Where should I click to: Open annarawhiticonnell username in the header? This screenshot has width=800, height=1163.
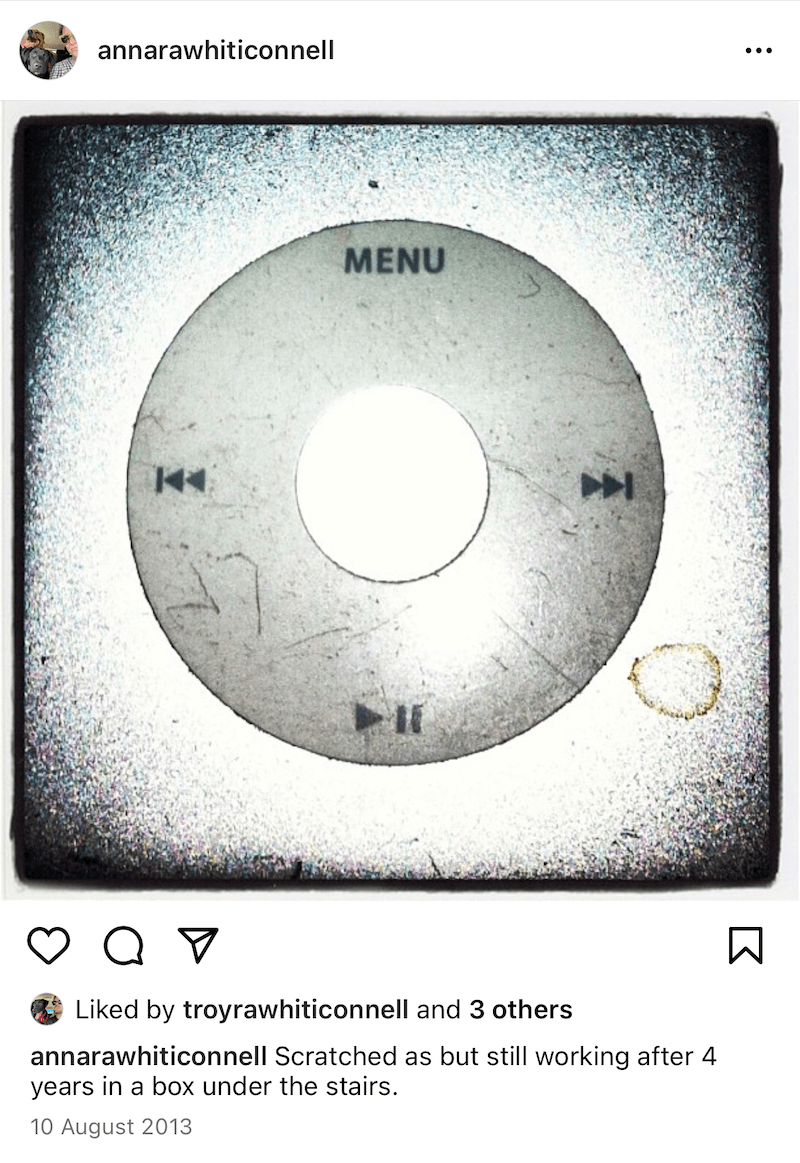click(x=215, y=50)
